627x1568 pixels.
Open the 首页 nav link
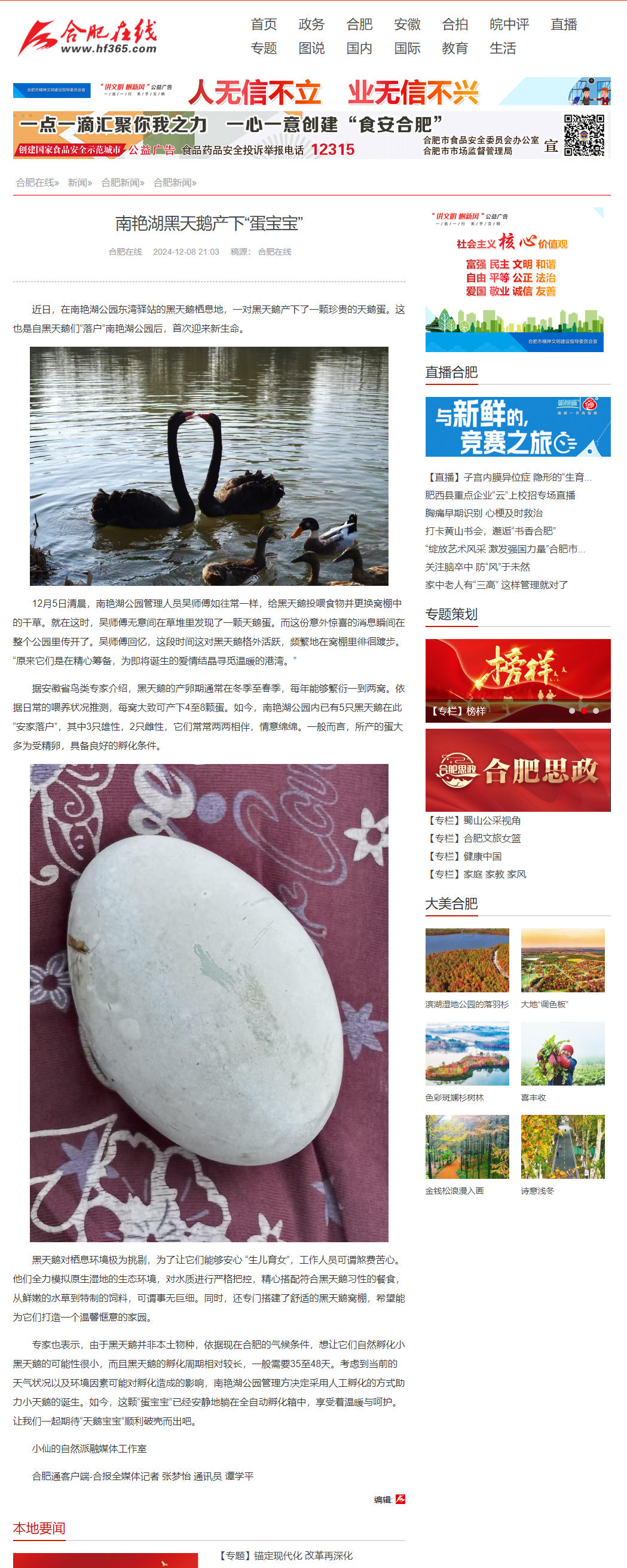point(264,25)
